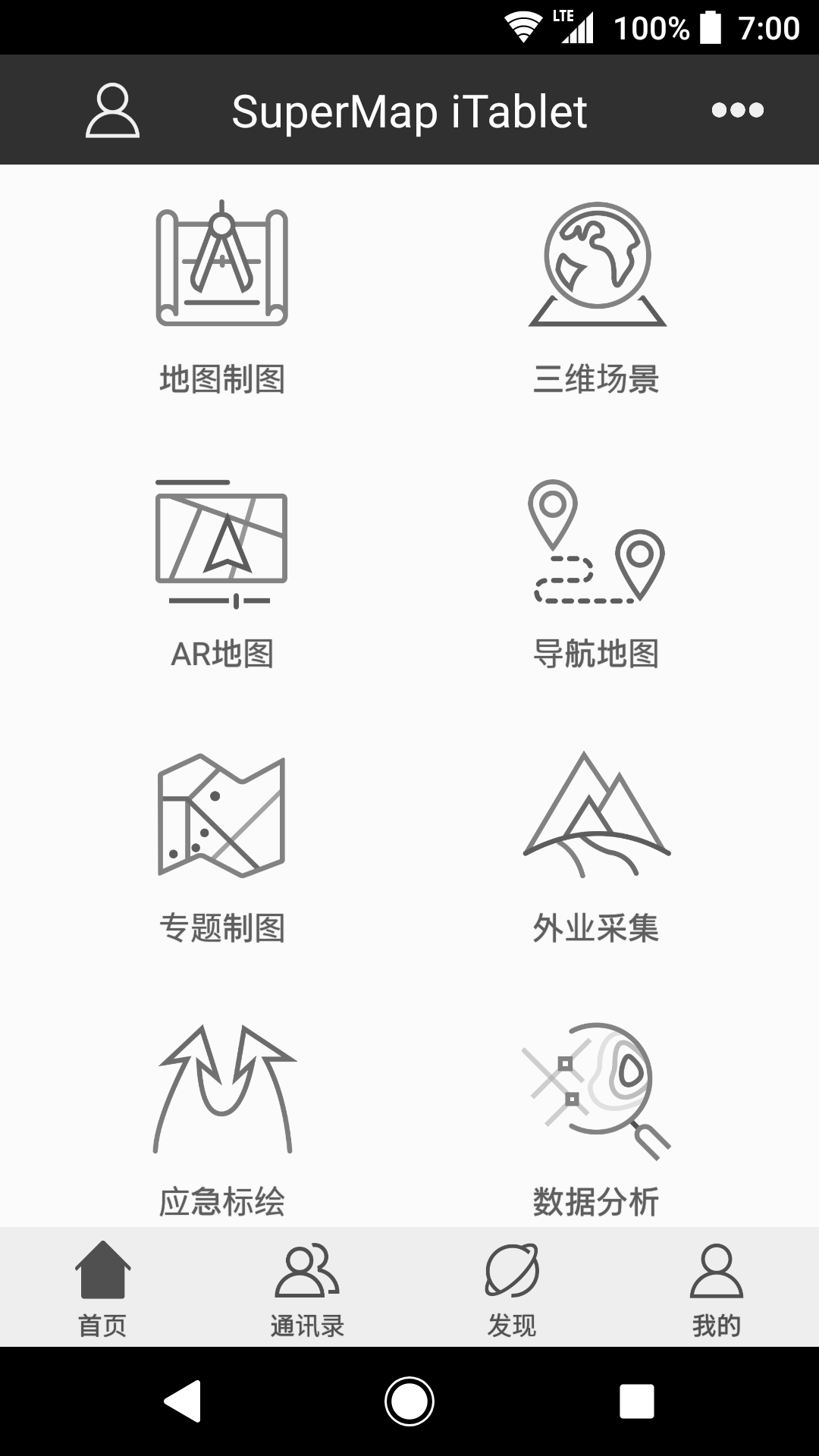Switch to the 我的 tab
This screenshot has height=1456, width=819.
pyautogui.click(x=717, y=1288)
